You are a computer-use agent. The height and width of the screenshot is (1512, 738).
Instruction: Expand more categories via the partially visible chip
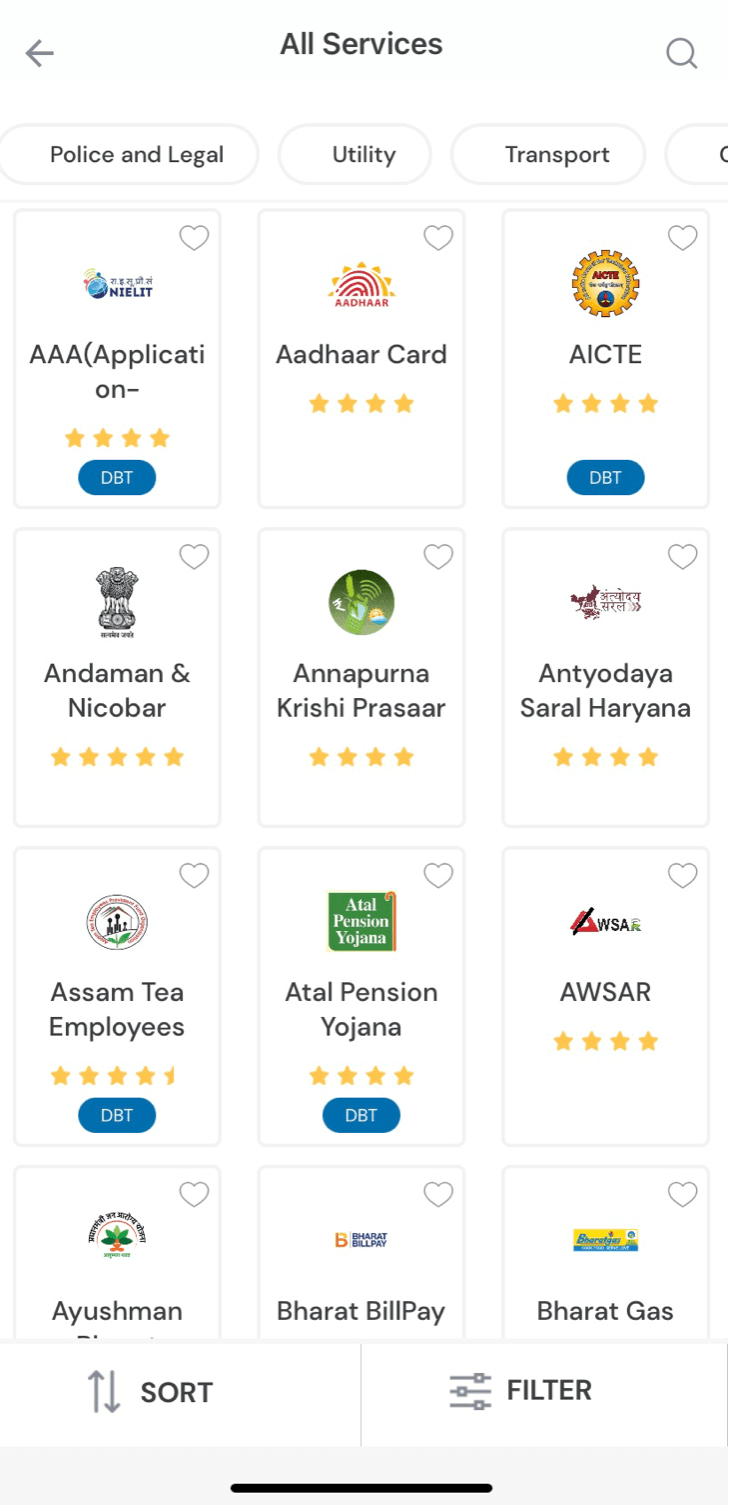tap(710, 155)
